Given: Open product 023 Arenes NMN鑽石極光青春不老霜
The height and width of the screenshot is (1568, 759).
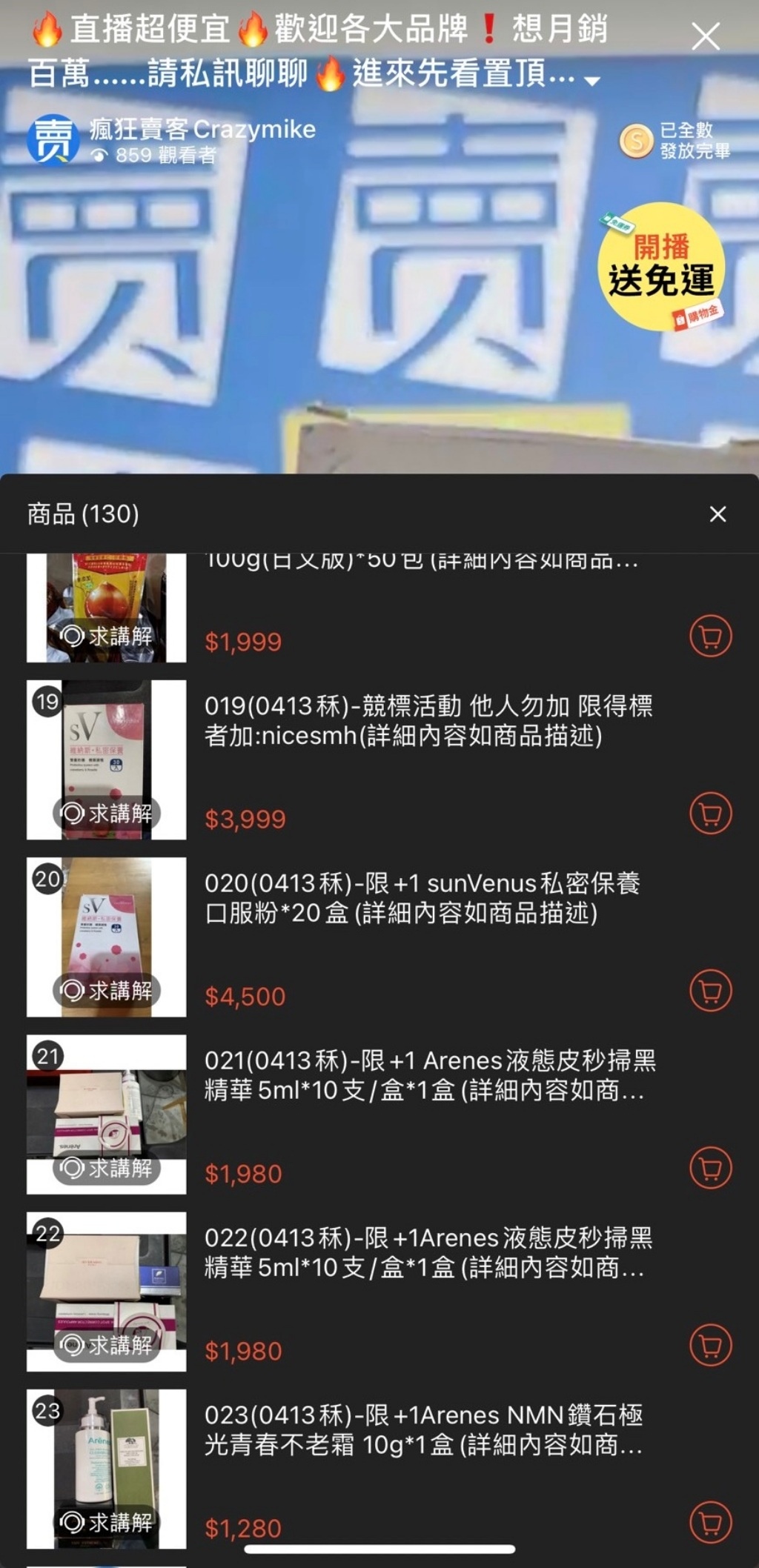Looking at the screenshot, I should point(422,1430).
